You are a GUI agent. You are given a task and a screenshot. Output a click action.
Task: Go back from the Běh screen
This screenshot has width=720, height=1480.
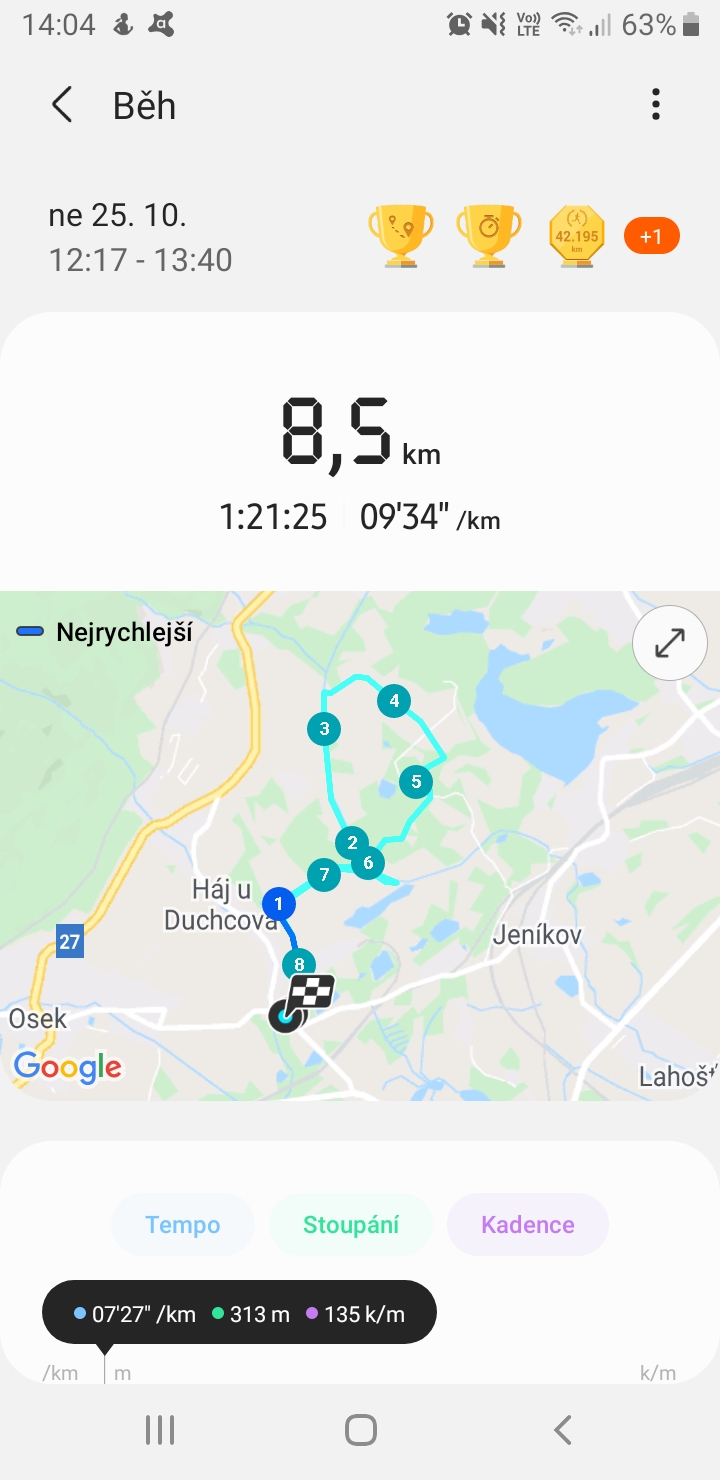[x=62, y=105]
